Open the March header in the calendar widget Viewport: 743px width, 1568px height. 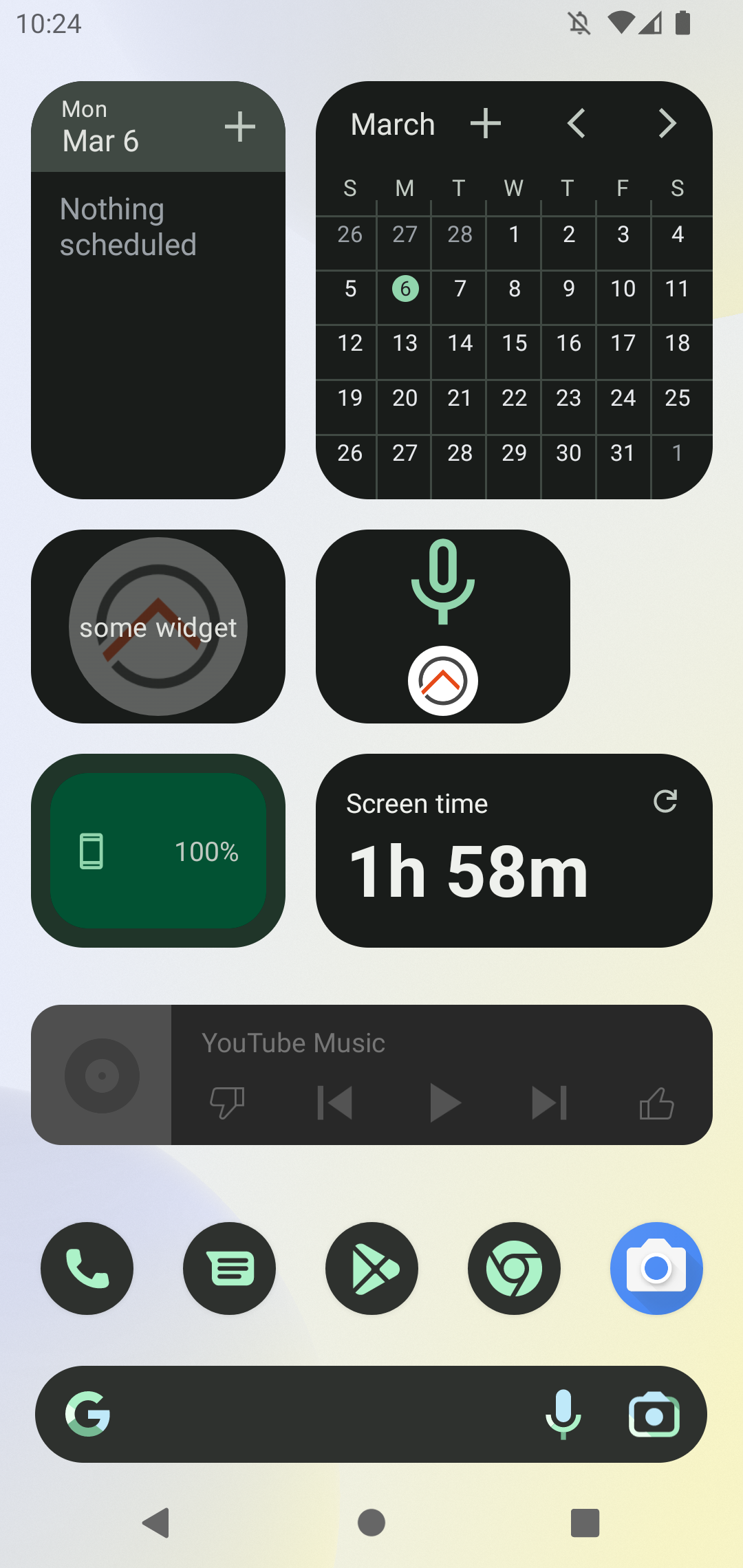392,124
